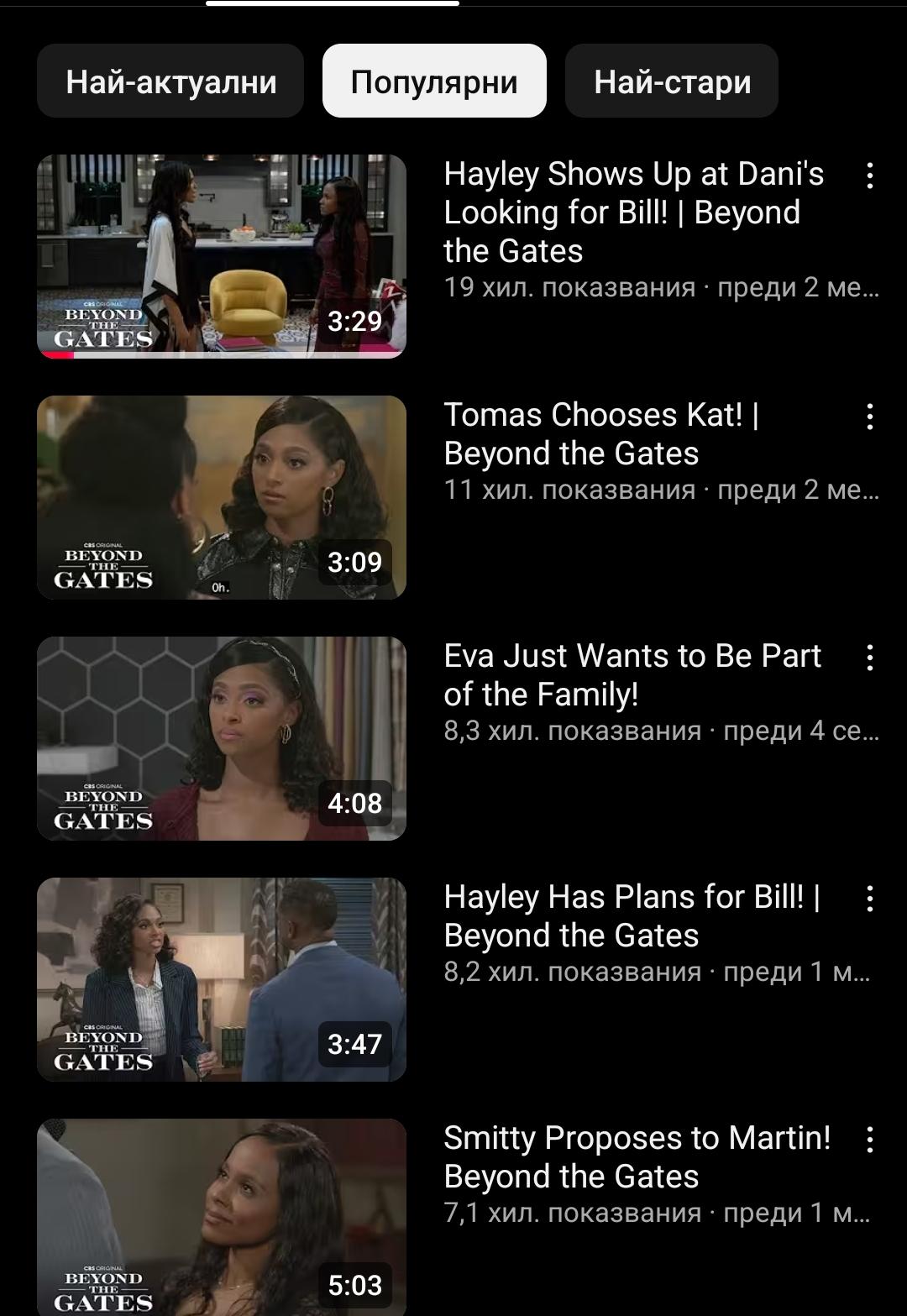Sort videos by Най-стари
907x1316 pixels.
pos(672,81)
